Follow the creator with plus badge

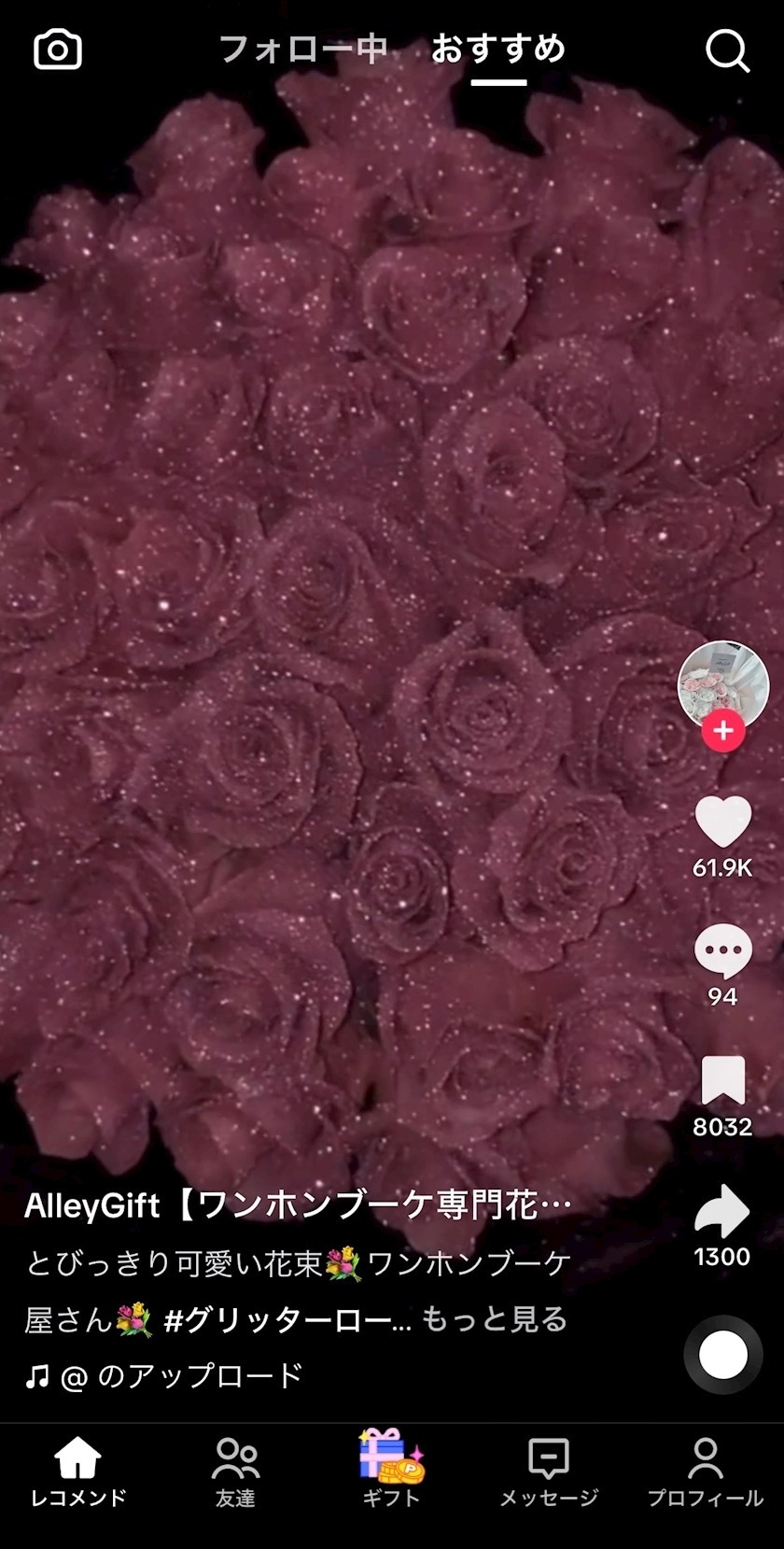723,731
